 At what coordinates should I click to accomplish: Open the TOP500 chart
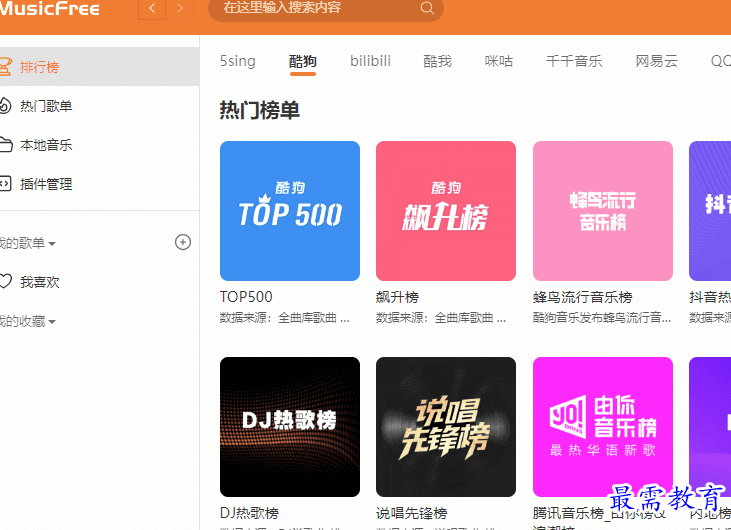[290, 211]
